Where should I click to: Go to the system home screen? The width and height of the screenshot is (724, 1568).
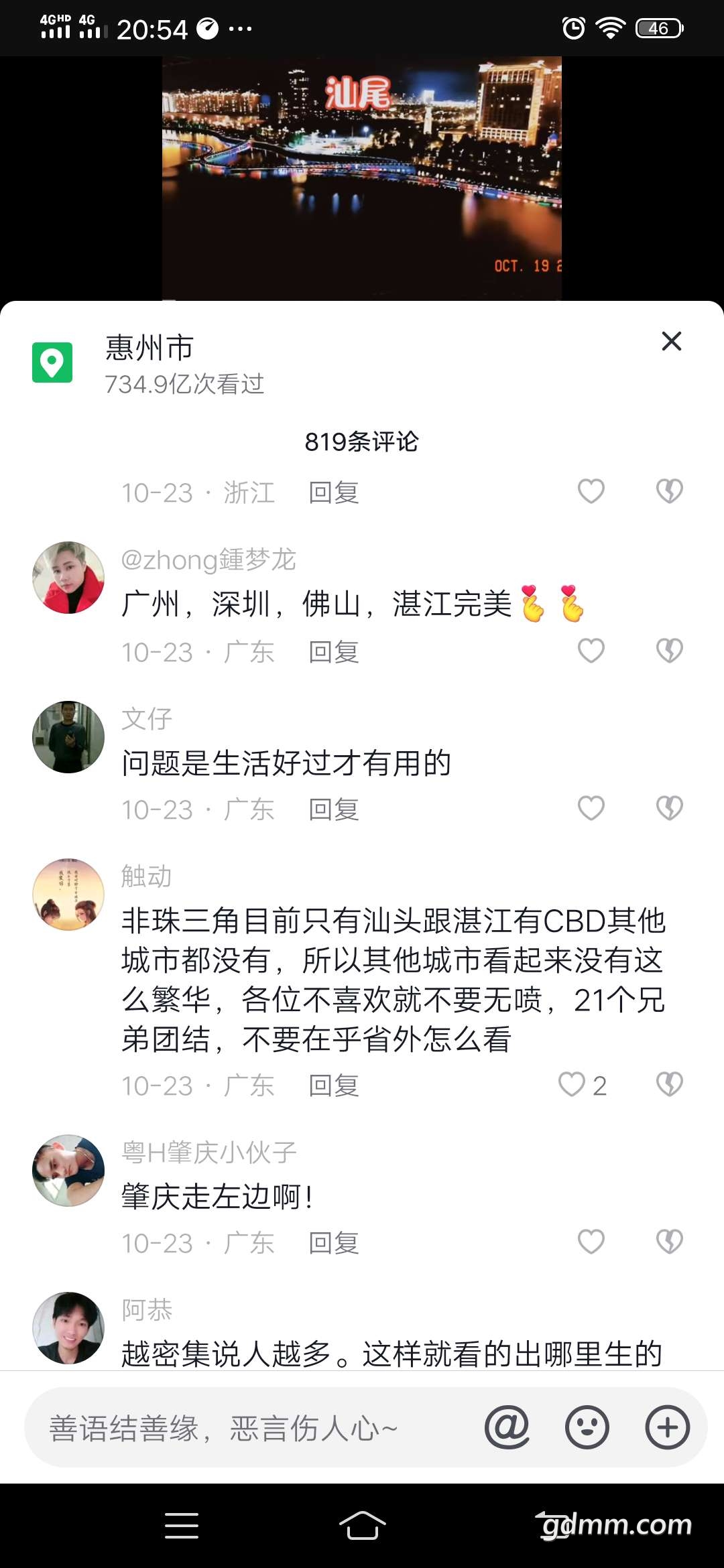[x=362, y=1526]
